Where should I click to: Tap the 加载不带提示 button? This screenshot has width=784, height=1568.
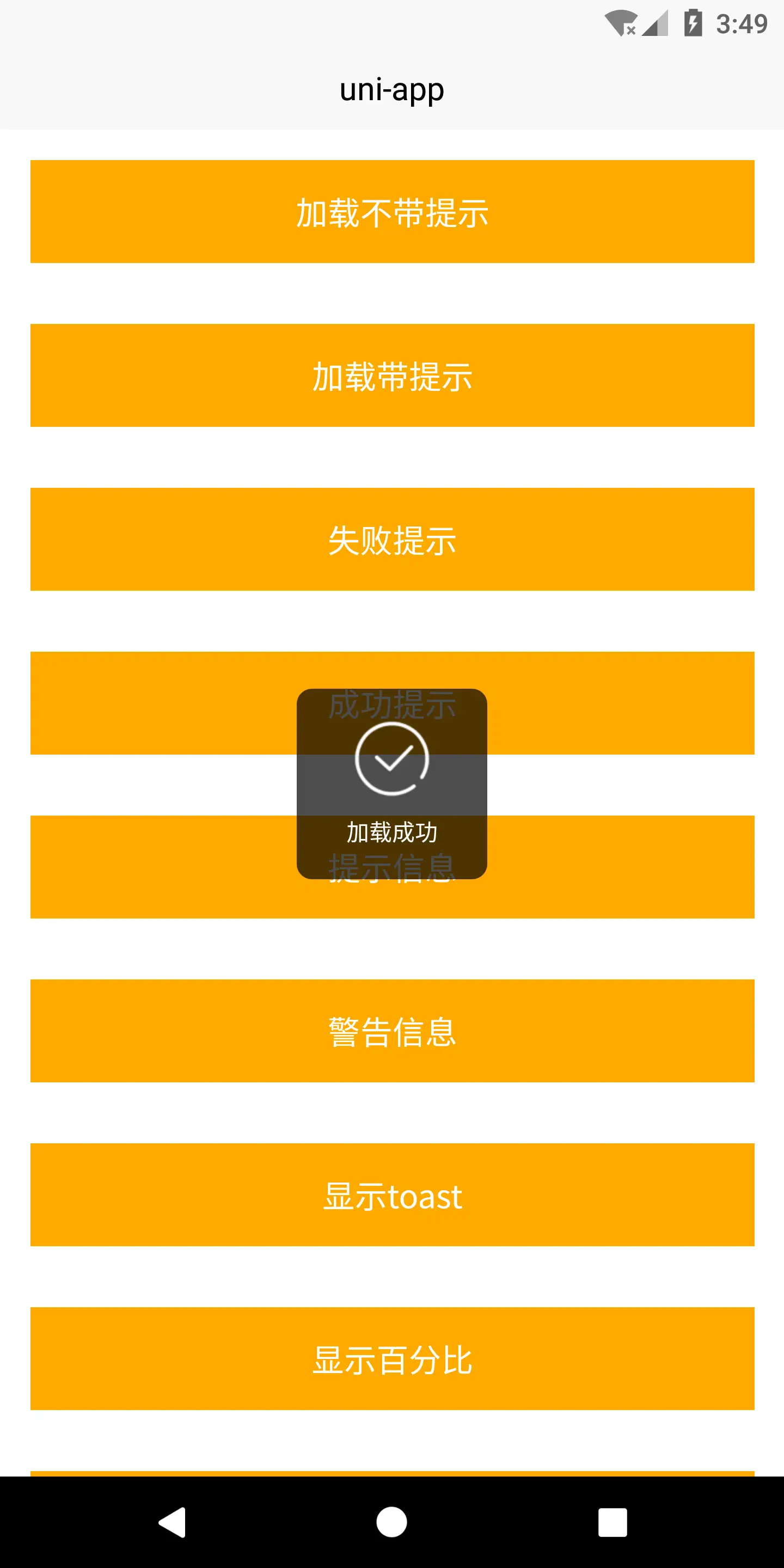click(392, 212)
